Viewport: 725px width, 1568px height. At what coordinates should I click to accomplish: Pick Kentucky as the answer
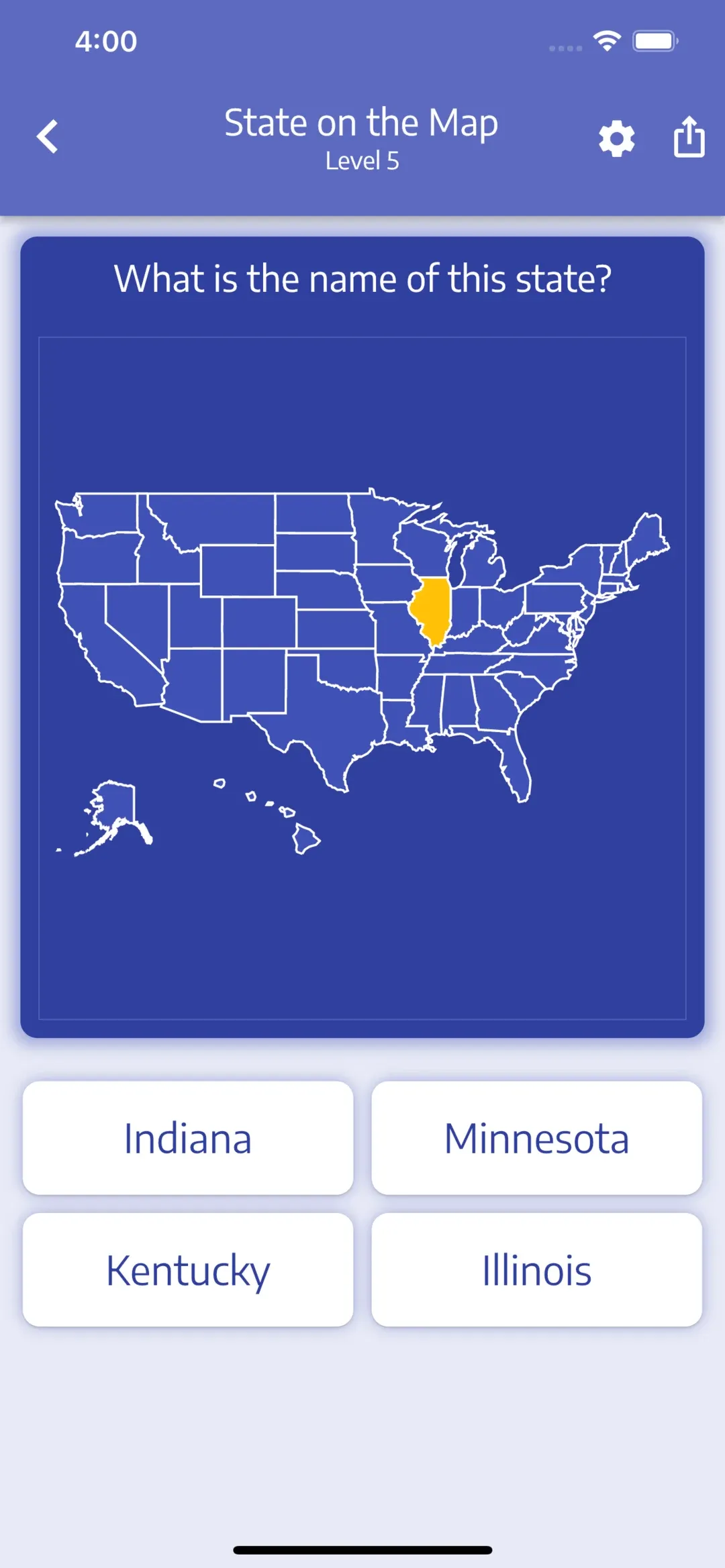coord(188,1269)
